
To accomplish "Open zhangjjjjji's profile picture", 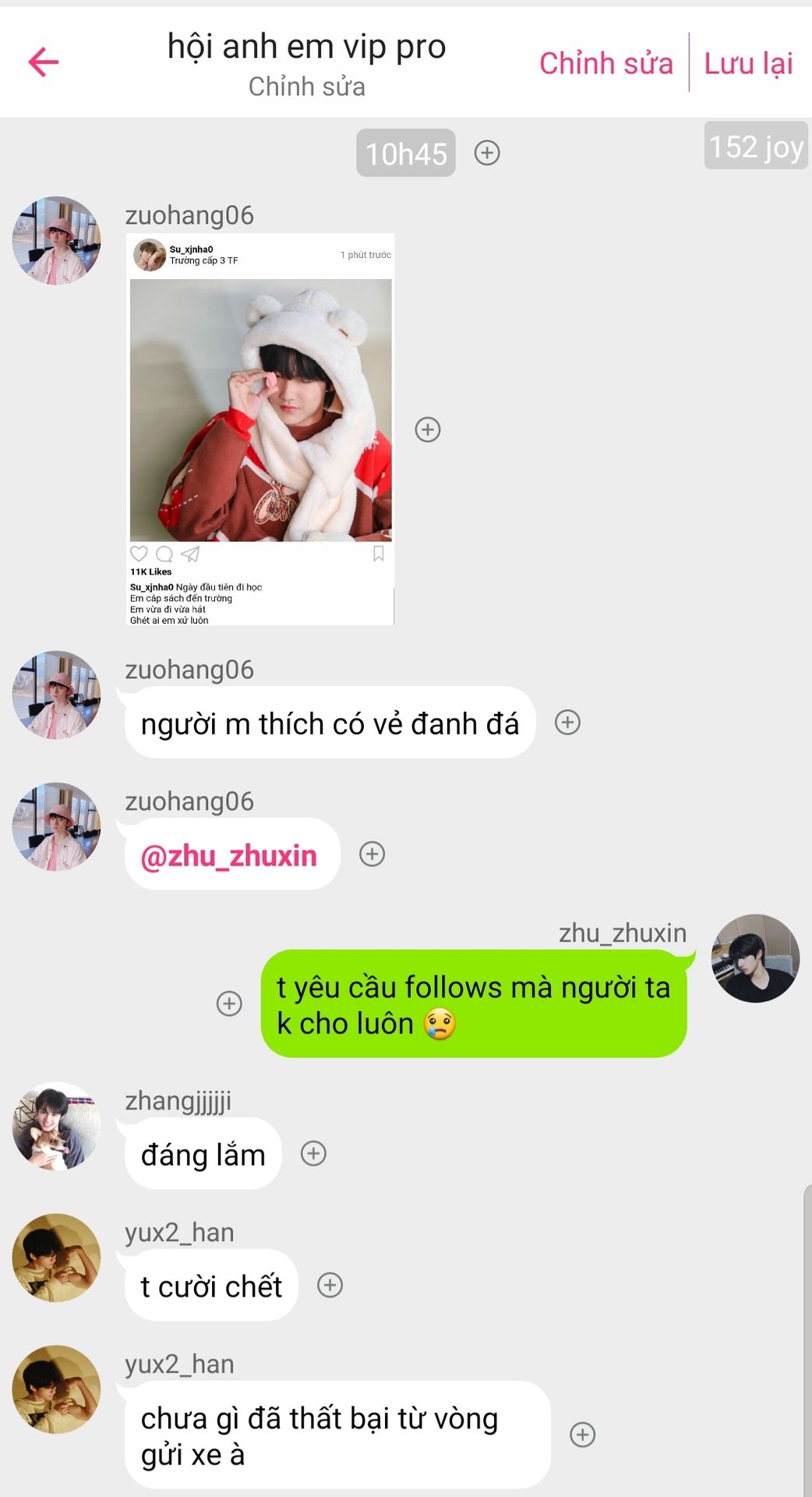I will tap(56, 1126).
